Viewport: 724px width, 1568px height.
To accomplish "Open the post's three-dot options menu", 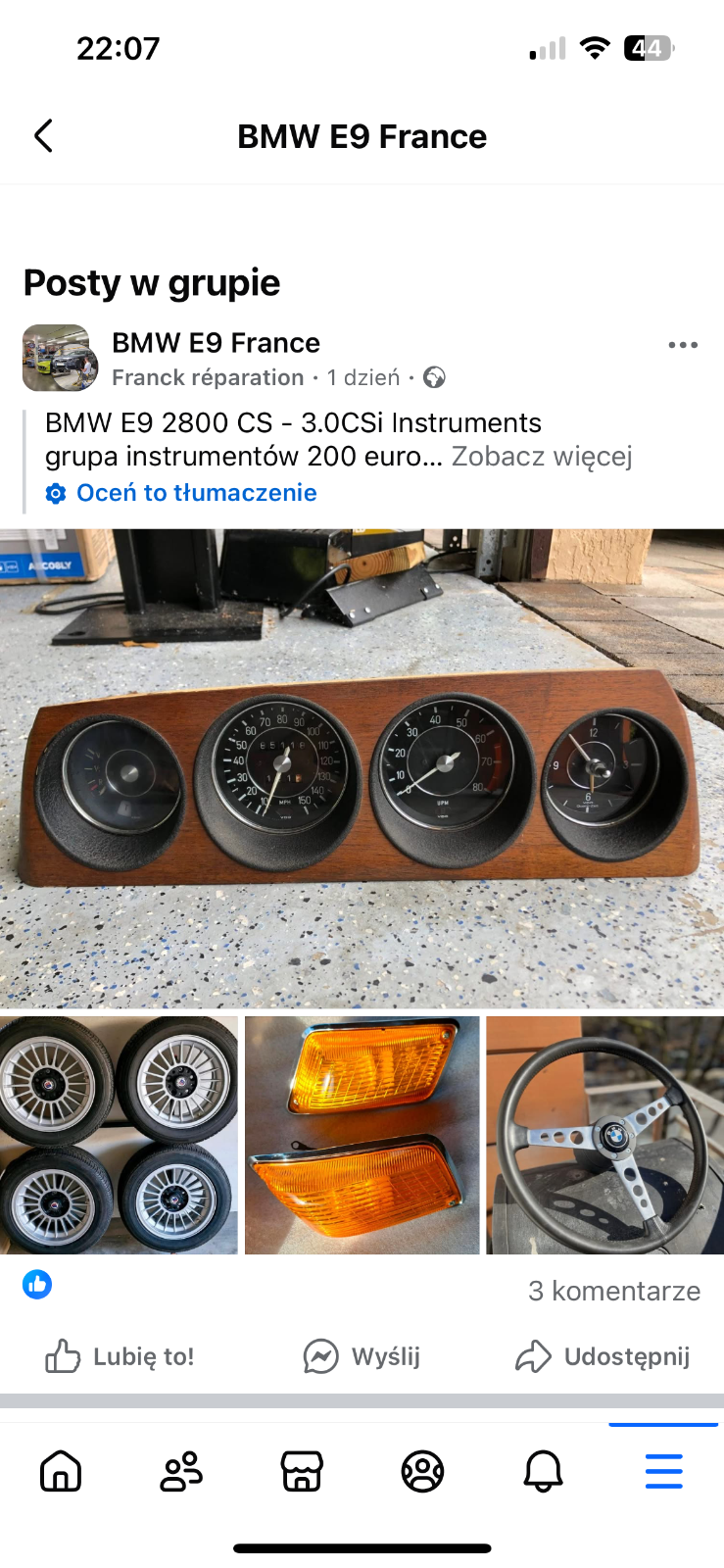I will pos(682,345).
